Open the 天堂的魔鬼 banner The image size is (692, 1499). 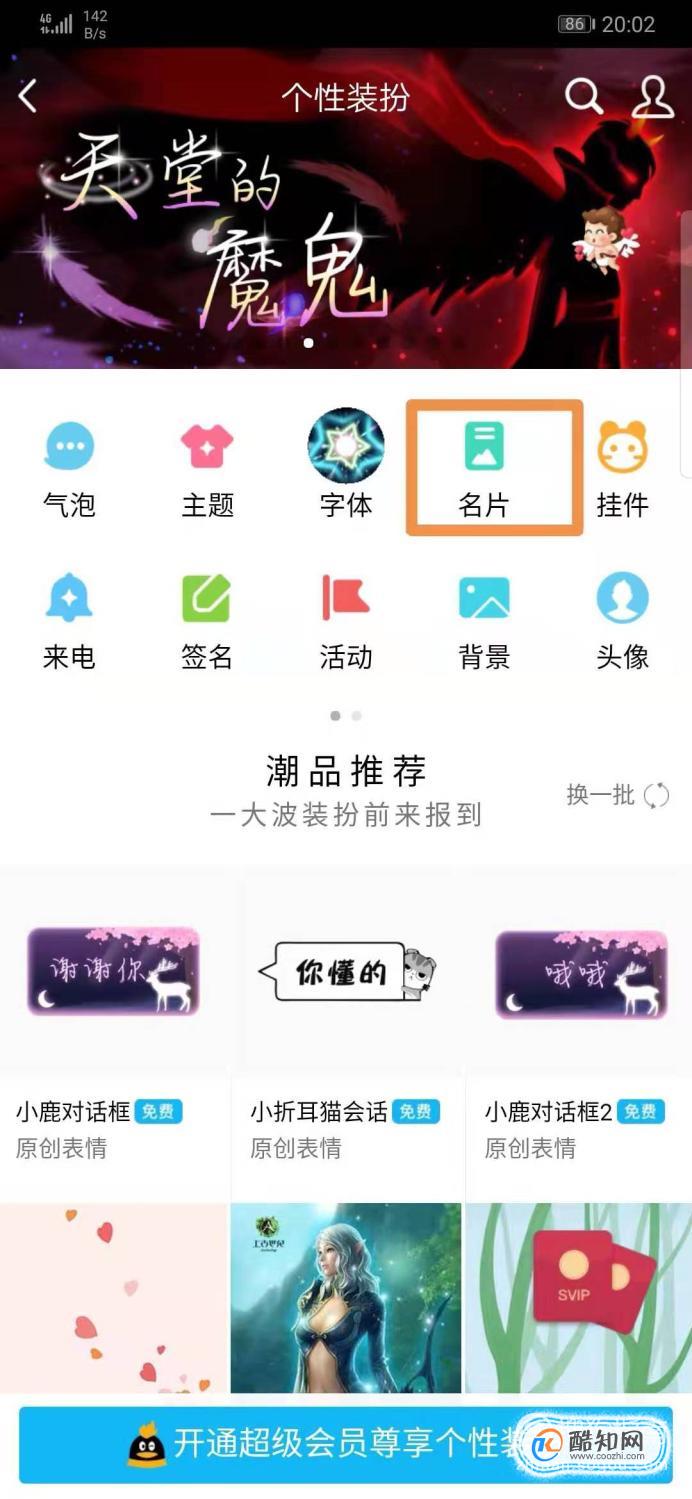pos(345,230)
